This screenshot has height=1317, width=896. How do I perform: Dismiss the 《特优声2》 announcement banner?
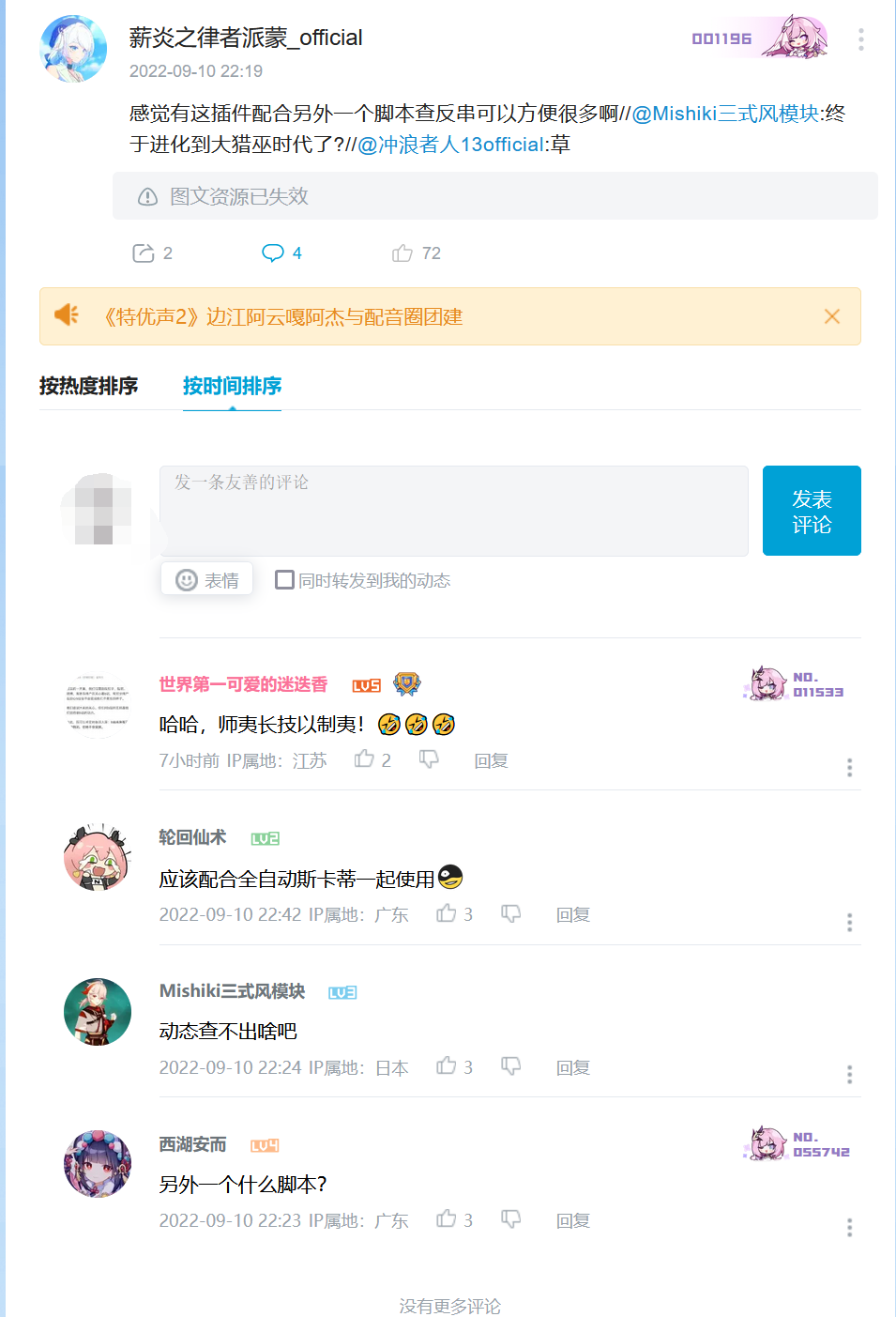pos(831,316)
